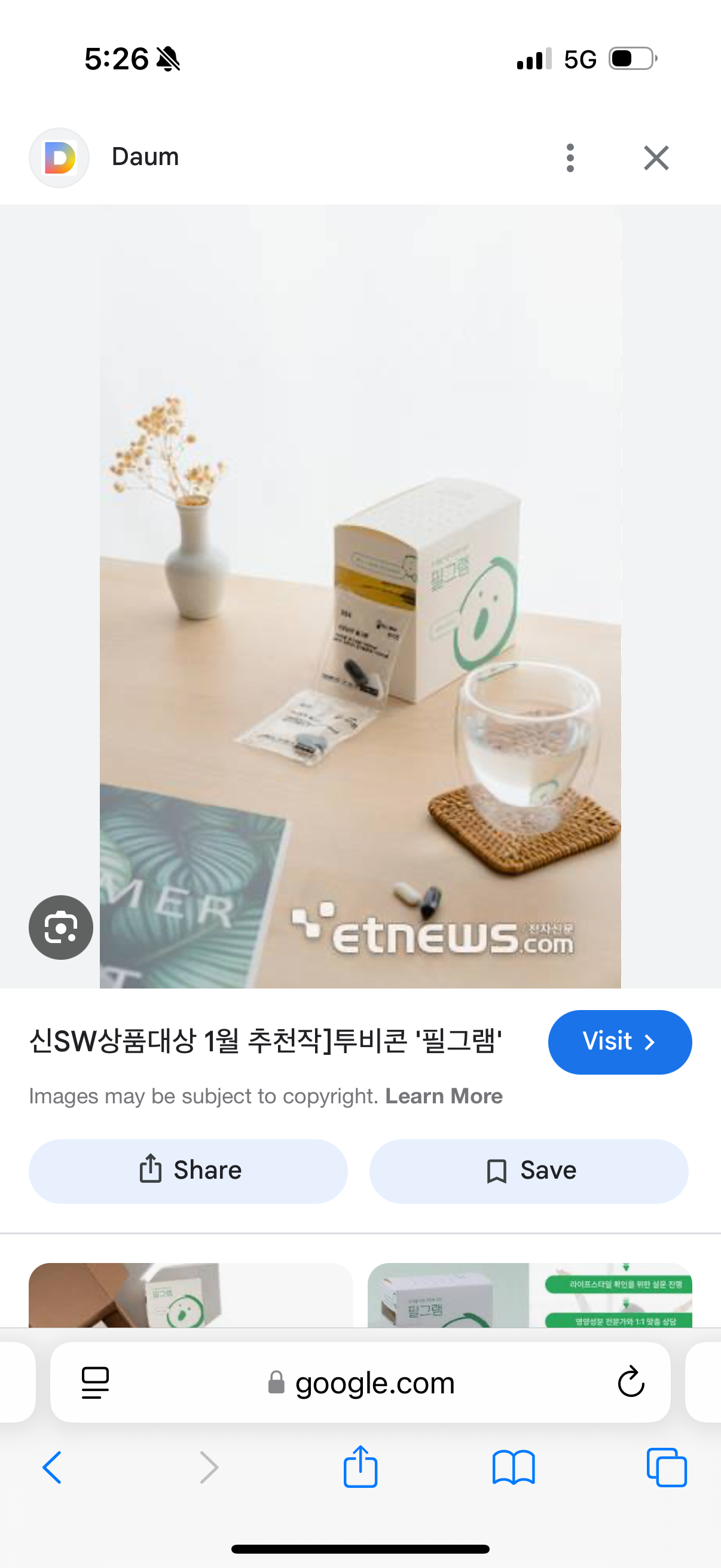Tap the padlock icon next to google.com

tap(276, 1383)
